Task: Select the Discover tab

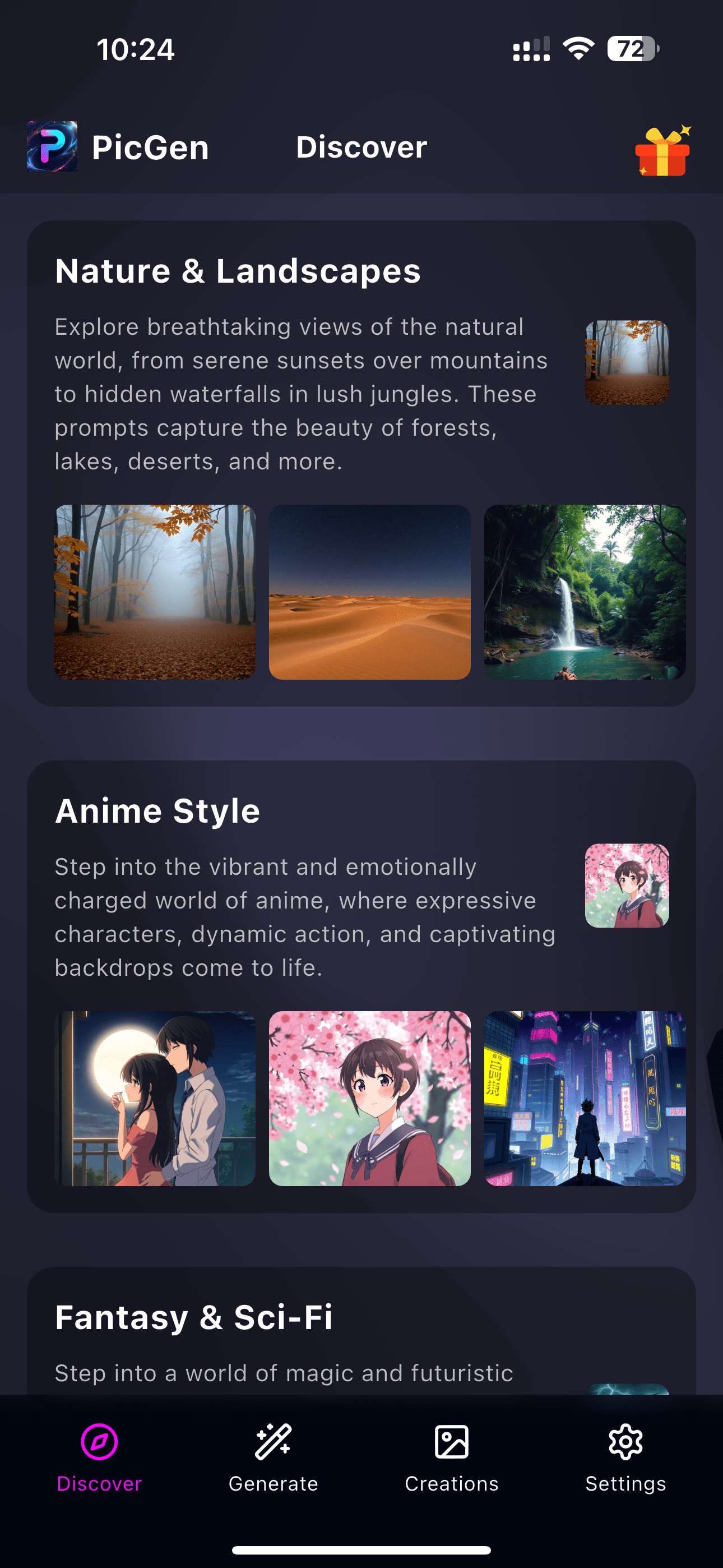Action: pyautogui.click(x=99, y=1456)
